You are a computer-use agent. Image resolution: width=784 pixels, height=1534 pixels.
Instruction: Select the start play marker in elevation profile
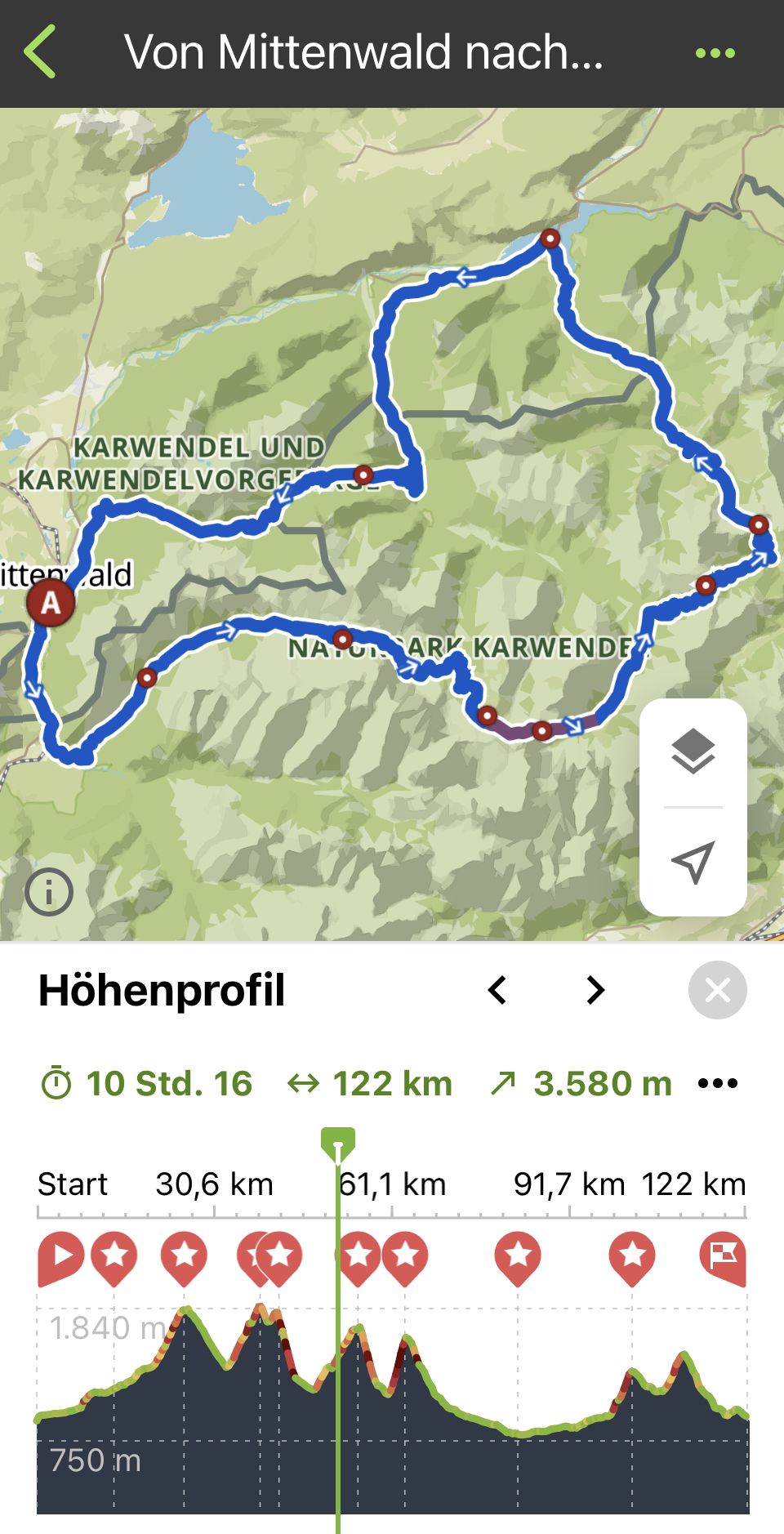tap(60, 1255)
